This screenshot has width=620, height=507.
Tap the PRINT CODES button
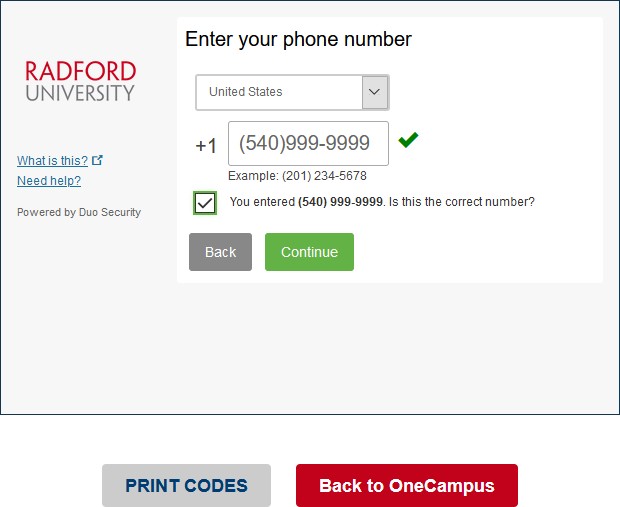click(186, 486)
